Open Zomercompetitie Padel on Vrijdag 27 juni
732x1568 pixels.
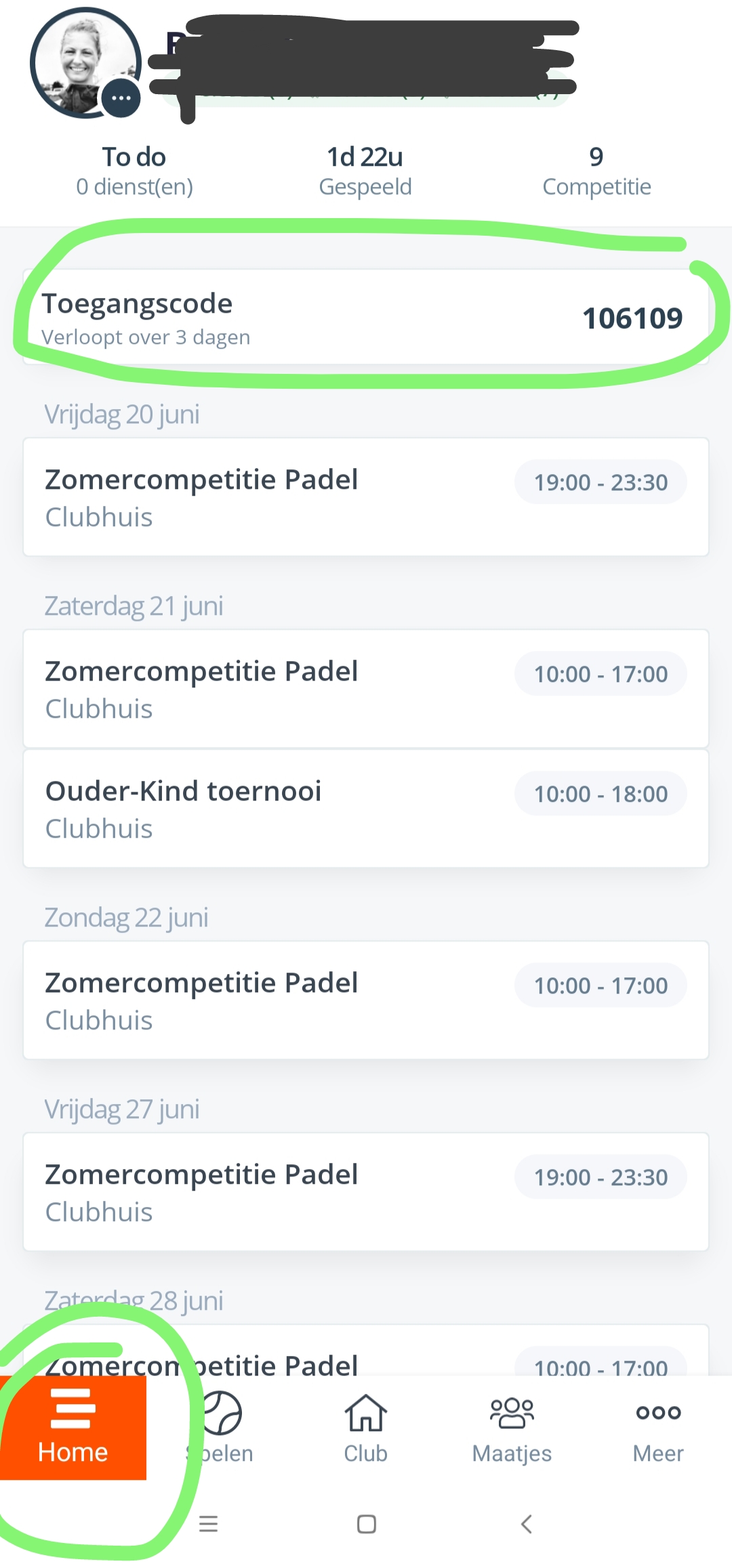click(366, 1192)
